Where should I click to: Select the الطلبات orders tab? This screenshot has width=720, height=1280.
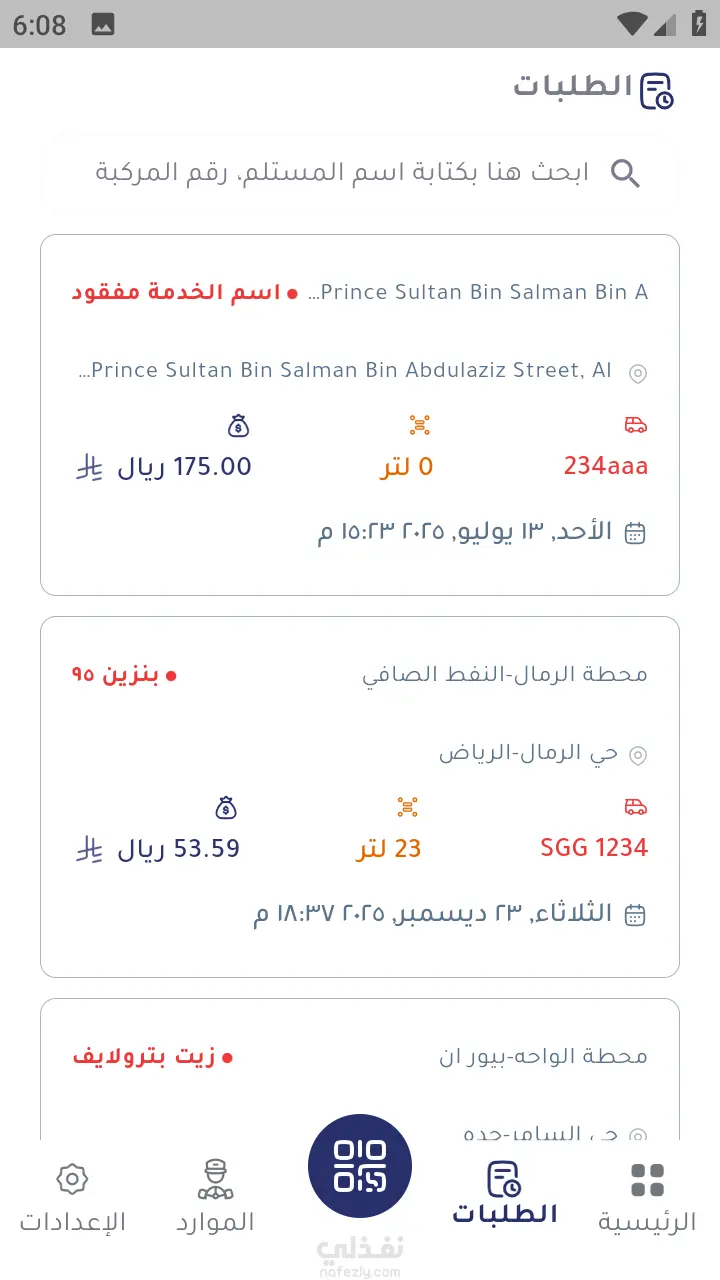(x=504, y=1192)
